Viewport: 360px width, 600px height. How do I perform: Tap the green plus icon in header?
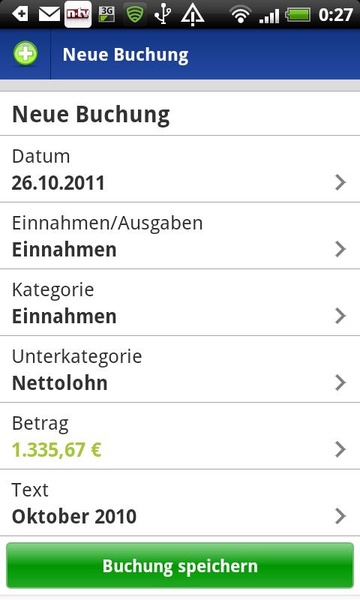click(x=26, y=54)
